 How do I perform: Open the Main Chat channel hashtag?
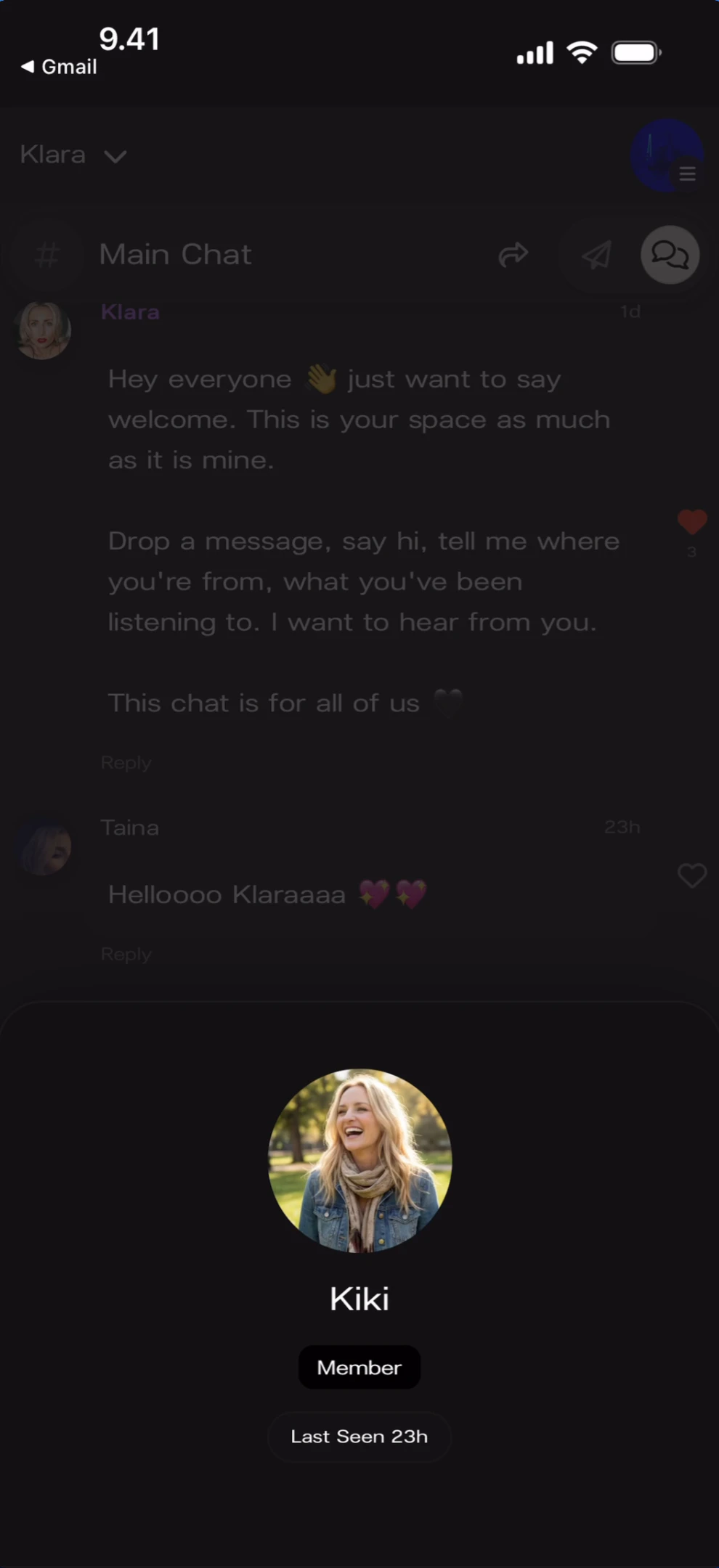coord(46,255)
